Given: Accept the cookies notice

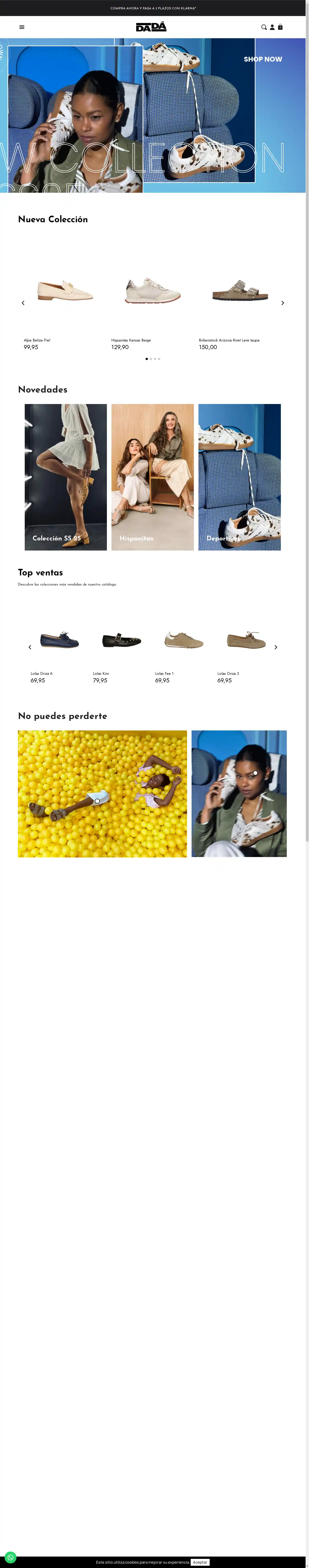Looking at the screenshot, I should point(200,1562).
